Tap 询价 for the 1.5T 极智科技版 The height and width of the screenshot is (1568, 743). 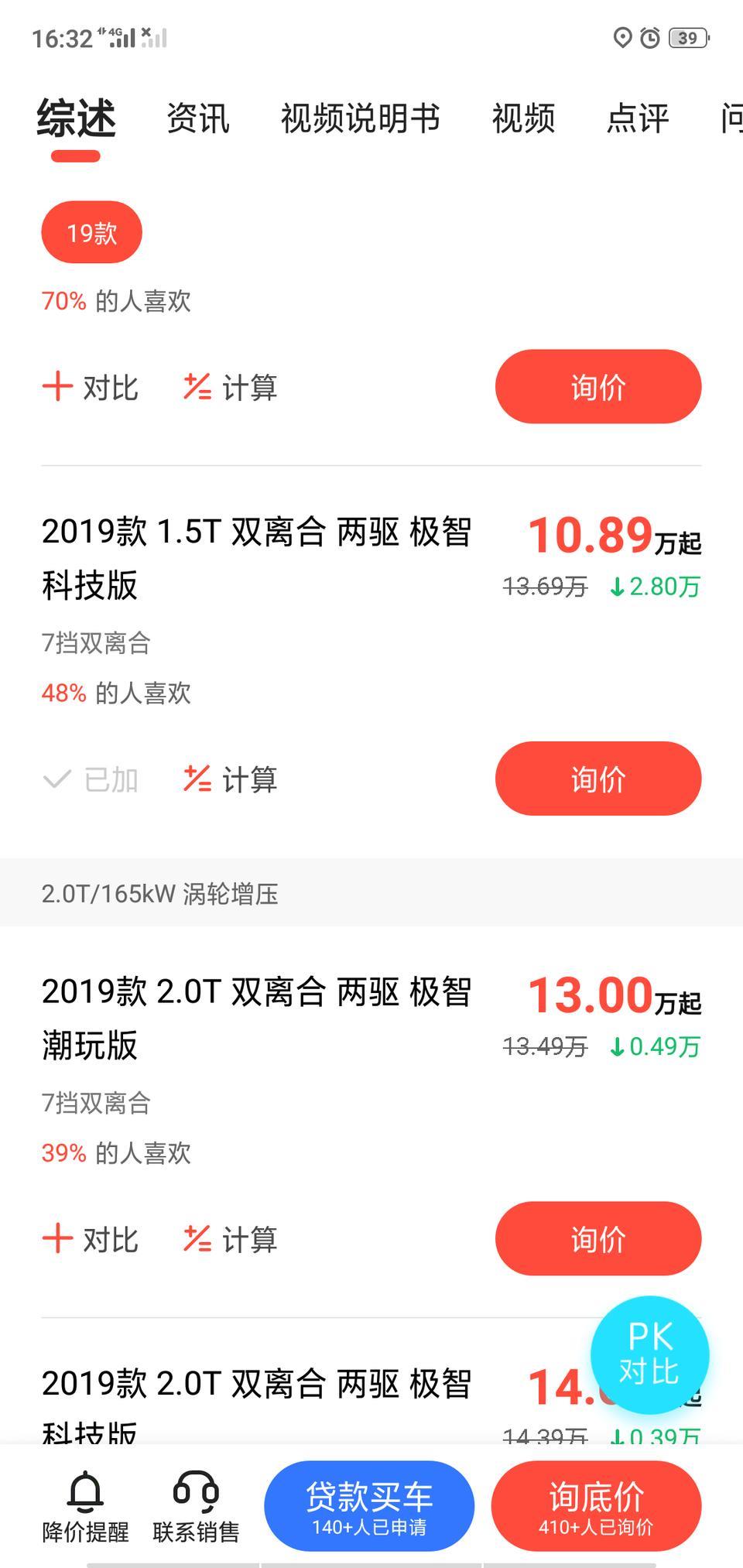pos(598,779)
